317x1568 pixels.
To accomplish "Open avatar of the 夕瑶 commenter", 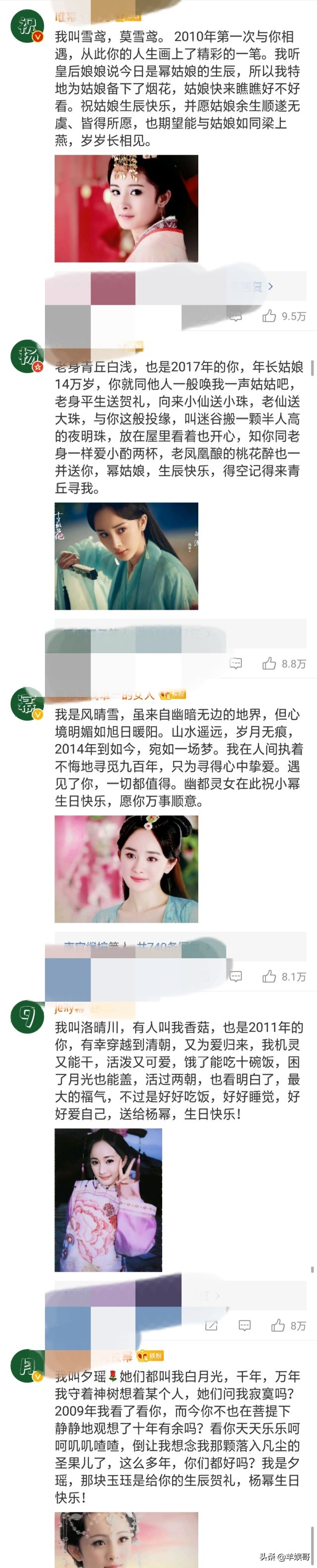I will pyautogui.click(x=28, y=1366).
